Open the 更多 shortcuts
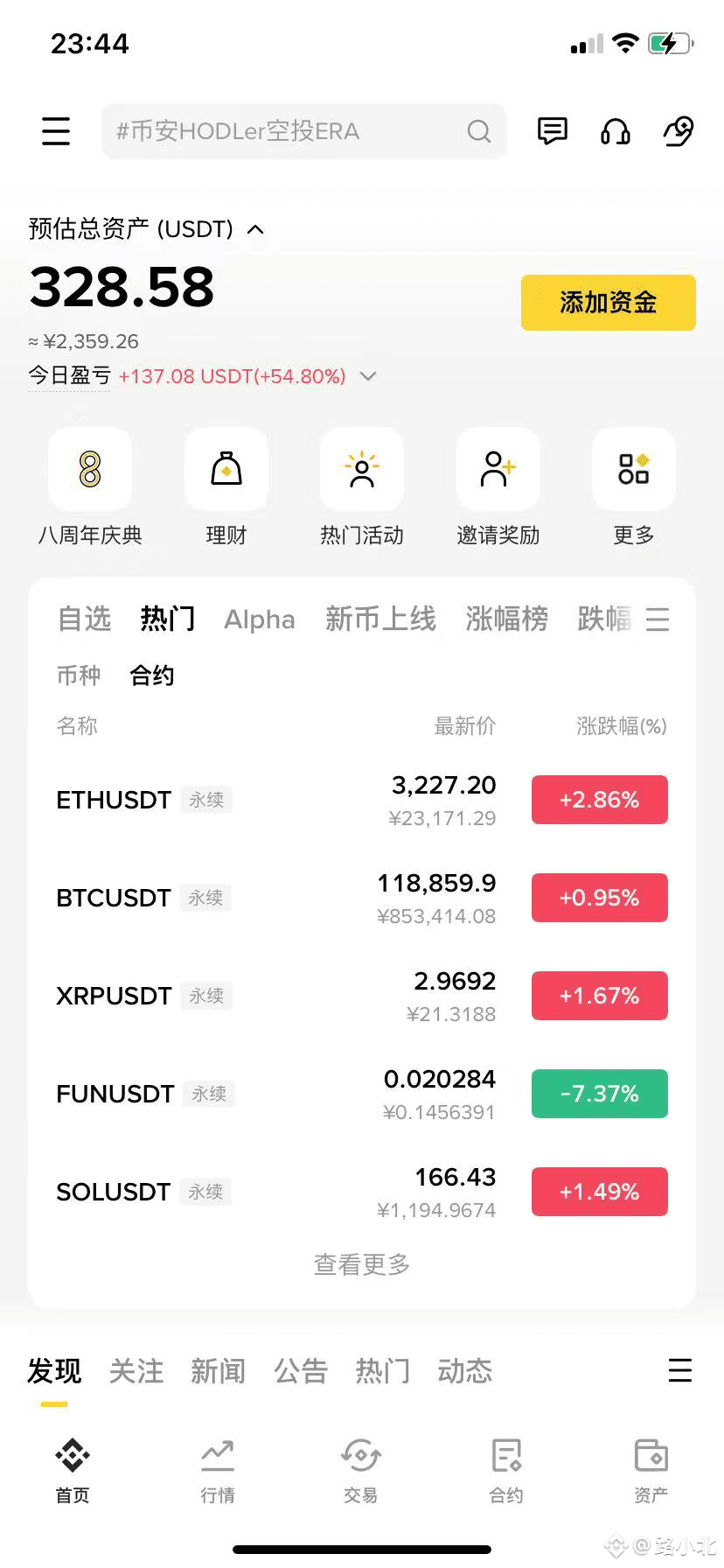 [634, 487]
